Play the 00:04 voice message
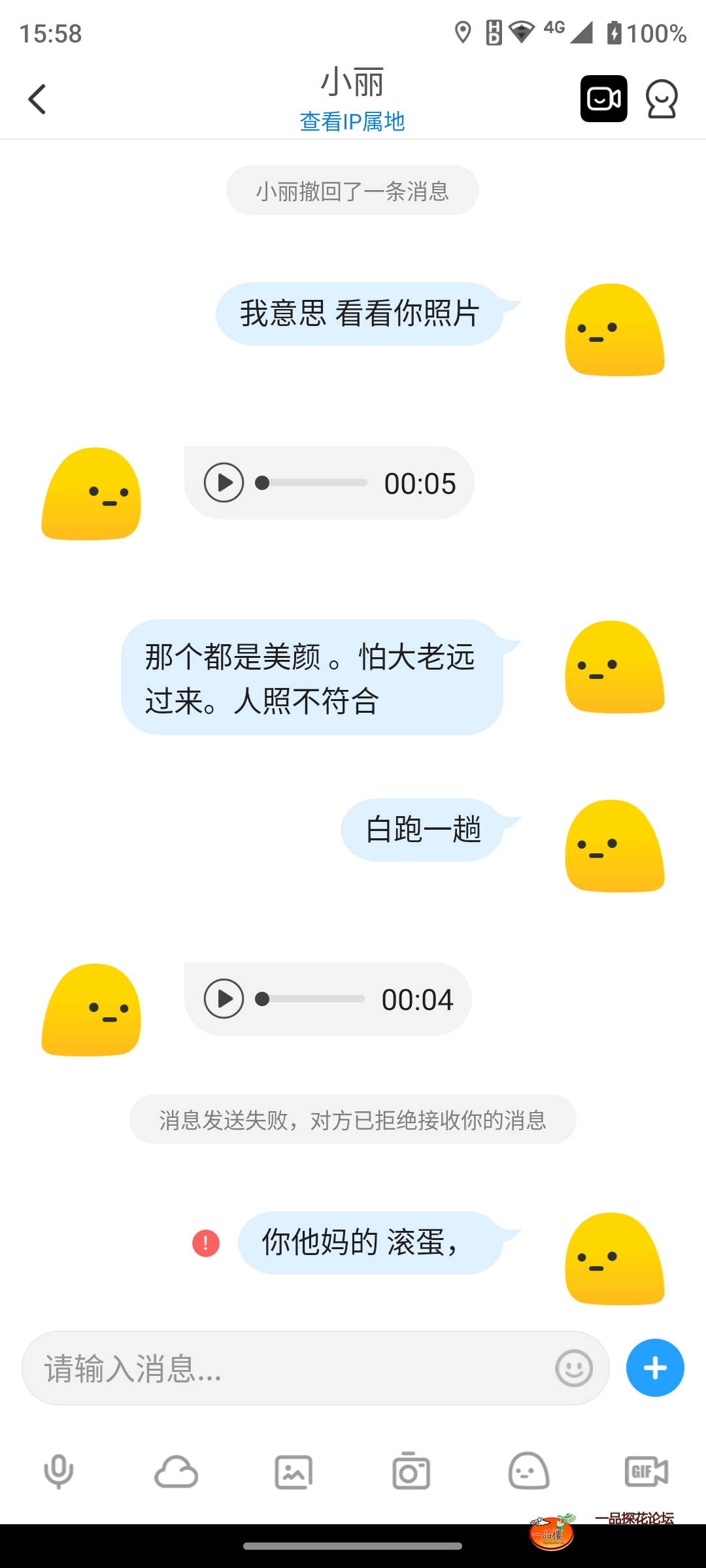Viewport: 706px width, 1568px height. click(223, 998)
